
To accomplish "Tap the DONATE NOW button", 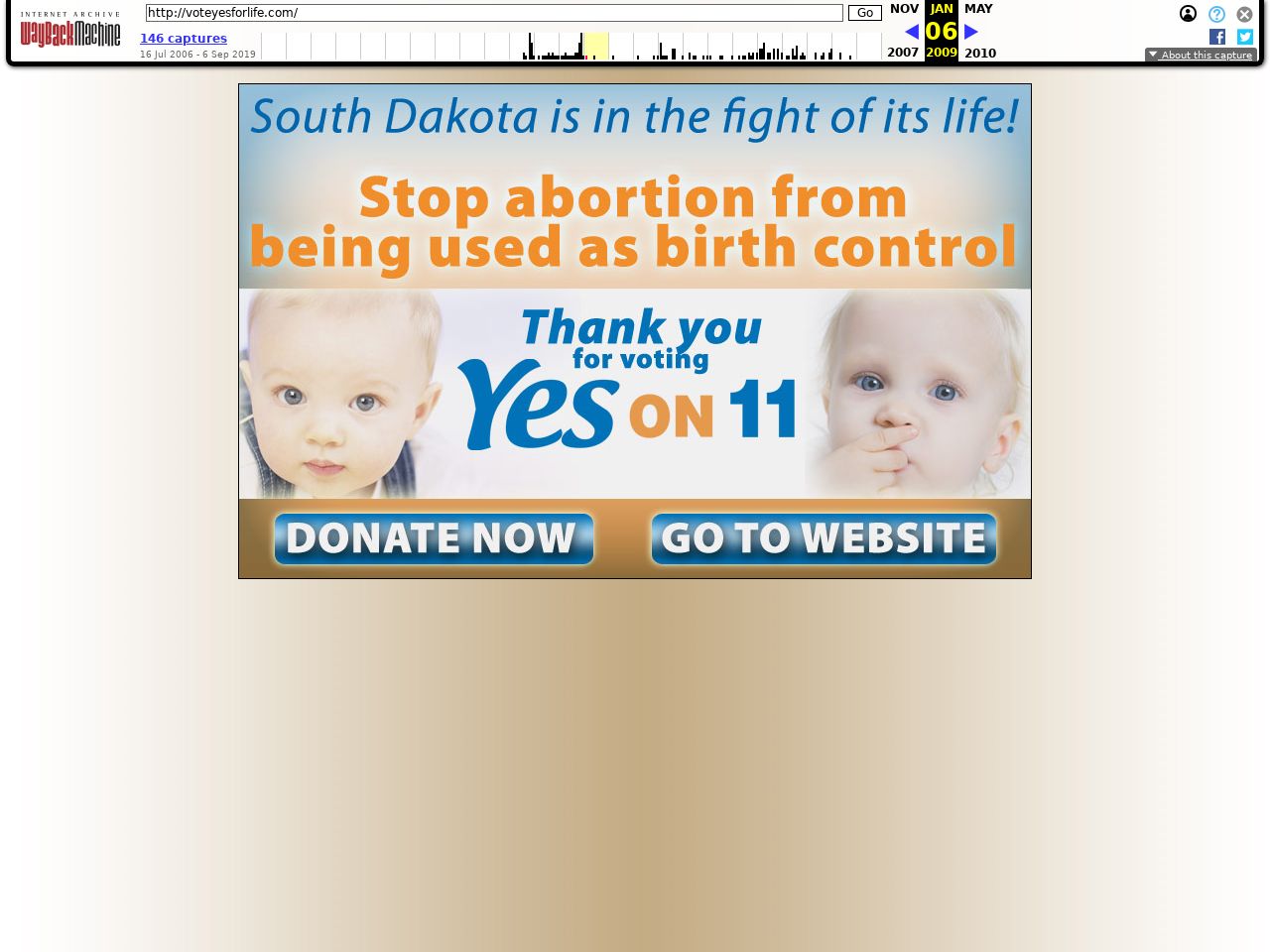I will coord(434,538).
